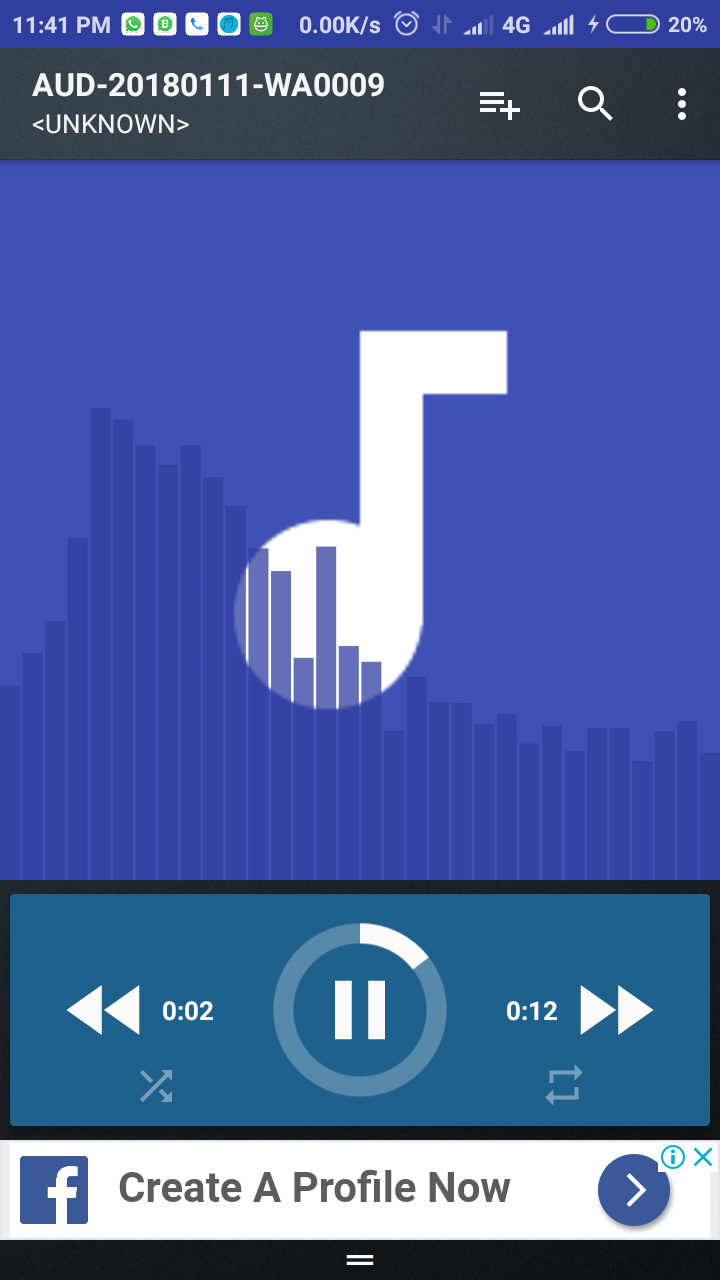Open the overflow menu with three dots

(x=682, y=104)
